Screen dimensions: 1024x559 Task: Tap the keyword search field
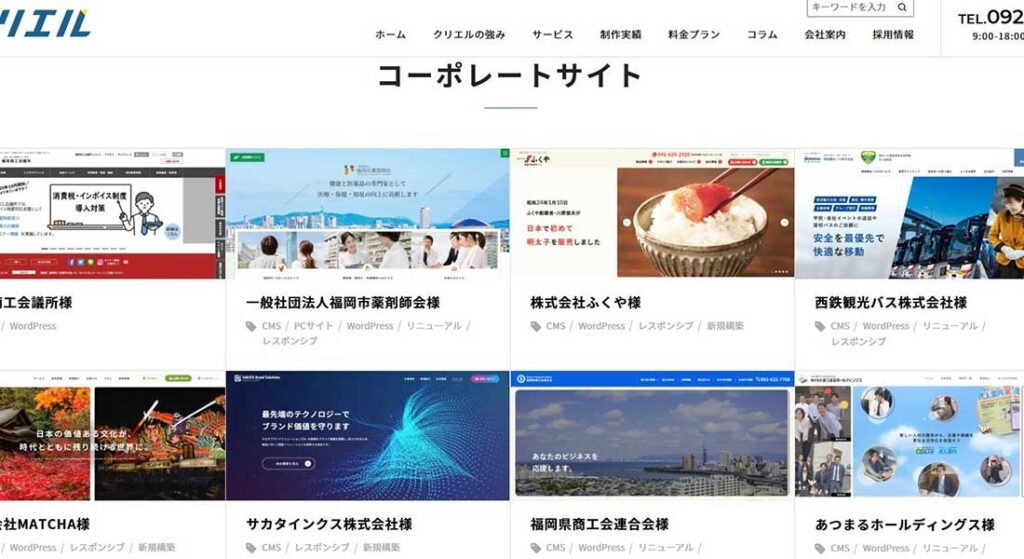(x=848, y=7)
